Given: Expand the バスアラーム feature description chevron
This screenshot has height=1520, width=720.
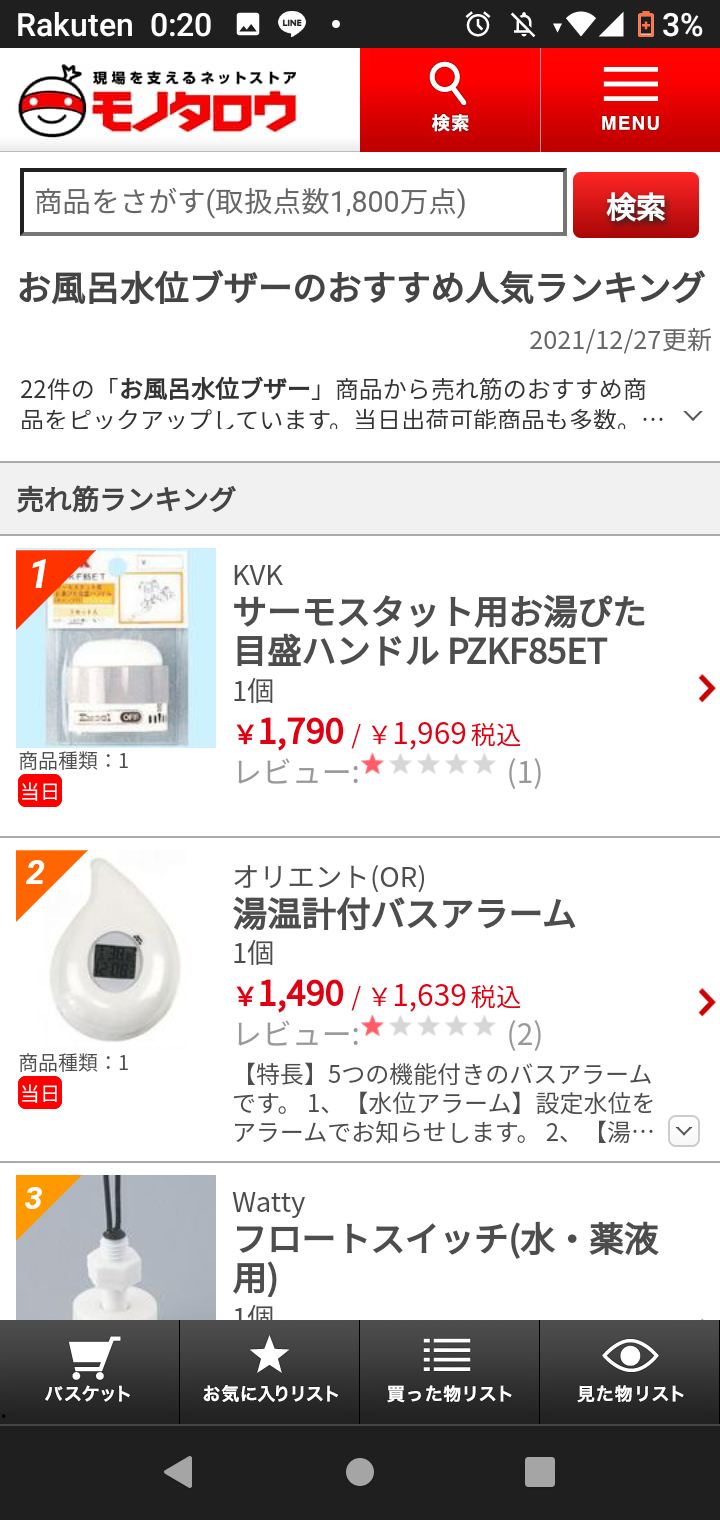Looking at the screenshot, I should point(682,1131).
